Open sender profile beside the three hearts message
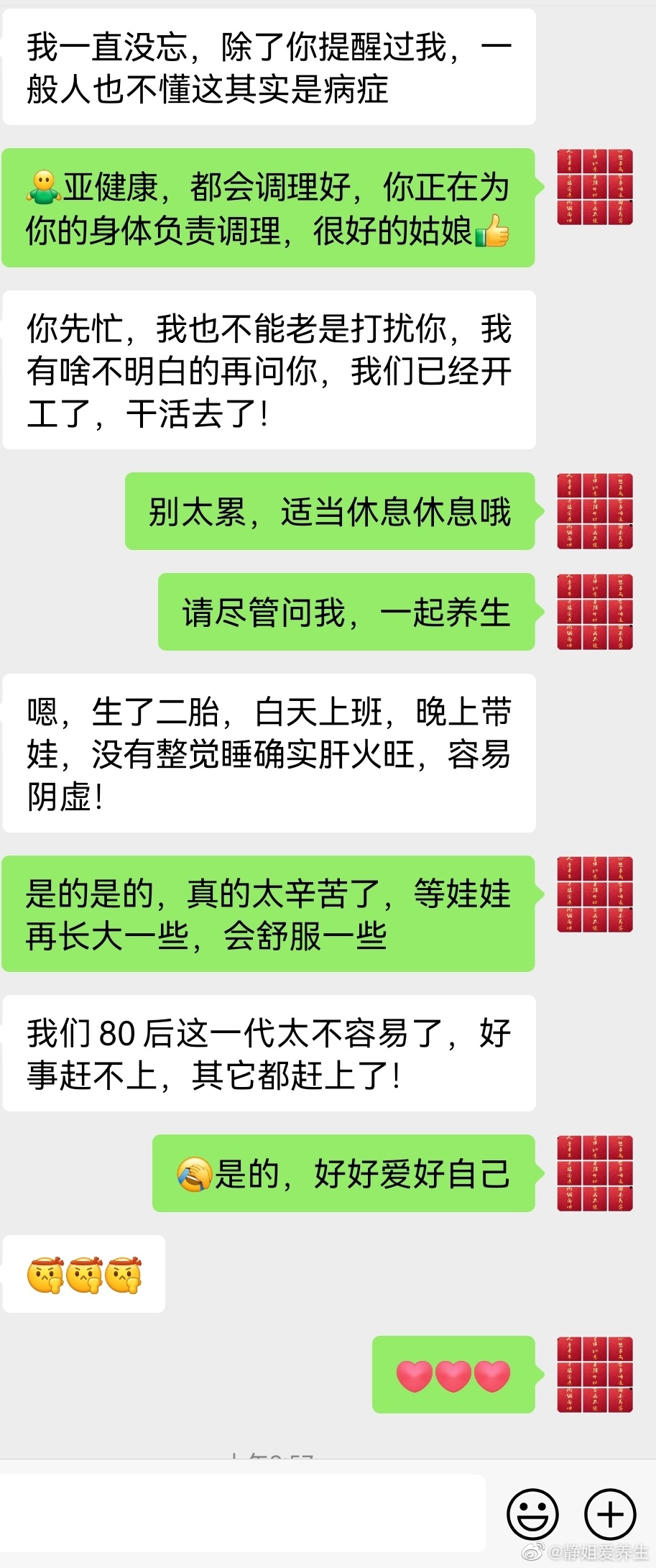656x1568 pixels. 595,1374
